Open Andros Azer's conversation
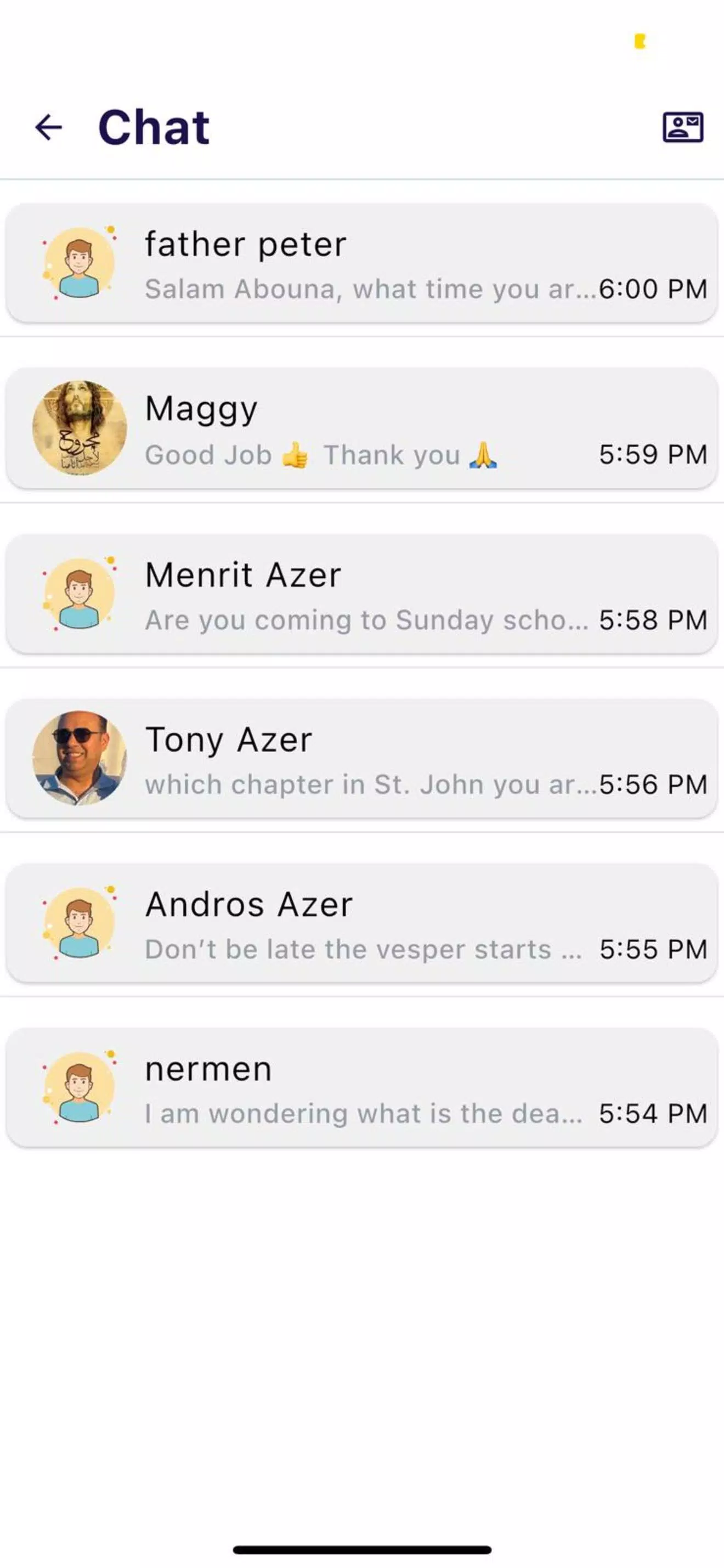This screenshot has width=724, height=1568. pos(362,923)
